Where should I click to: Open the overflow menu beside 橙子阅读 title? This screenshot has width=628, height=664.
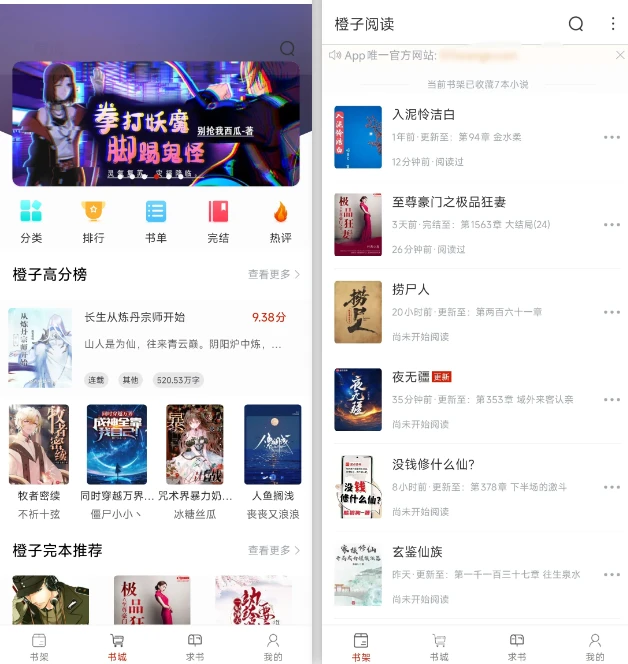613,24
